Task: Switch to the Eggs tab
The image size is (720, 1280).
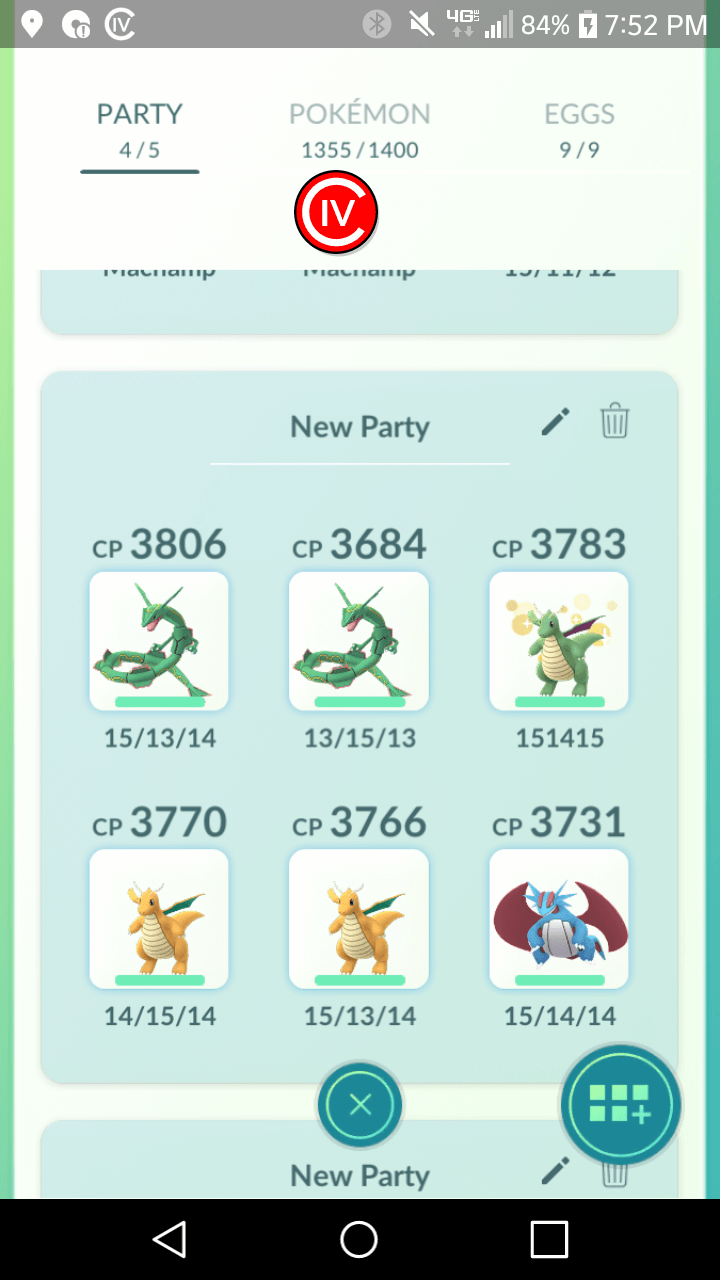Action: [x=579, y=131]
